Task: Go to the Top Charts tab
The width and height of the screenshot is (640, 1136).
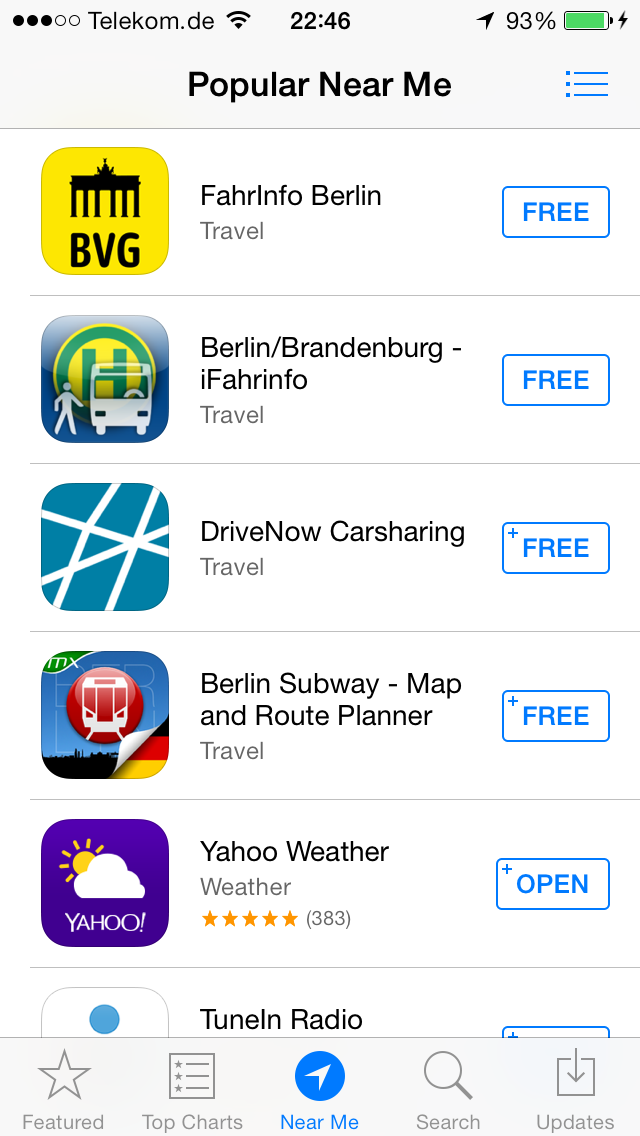Action: 192,1088
